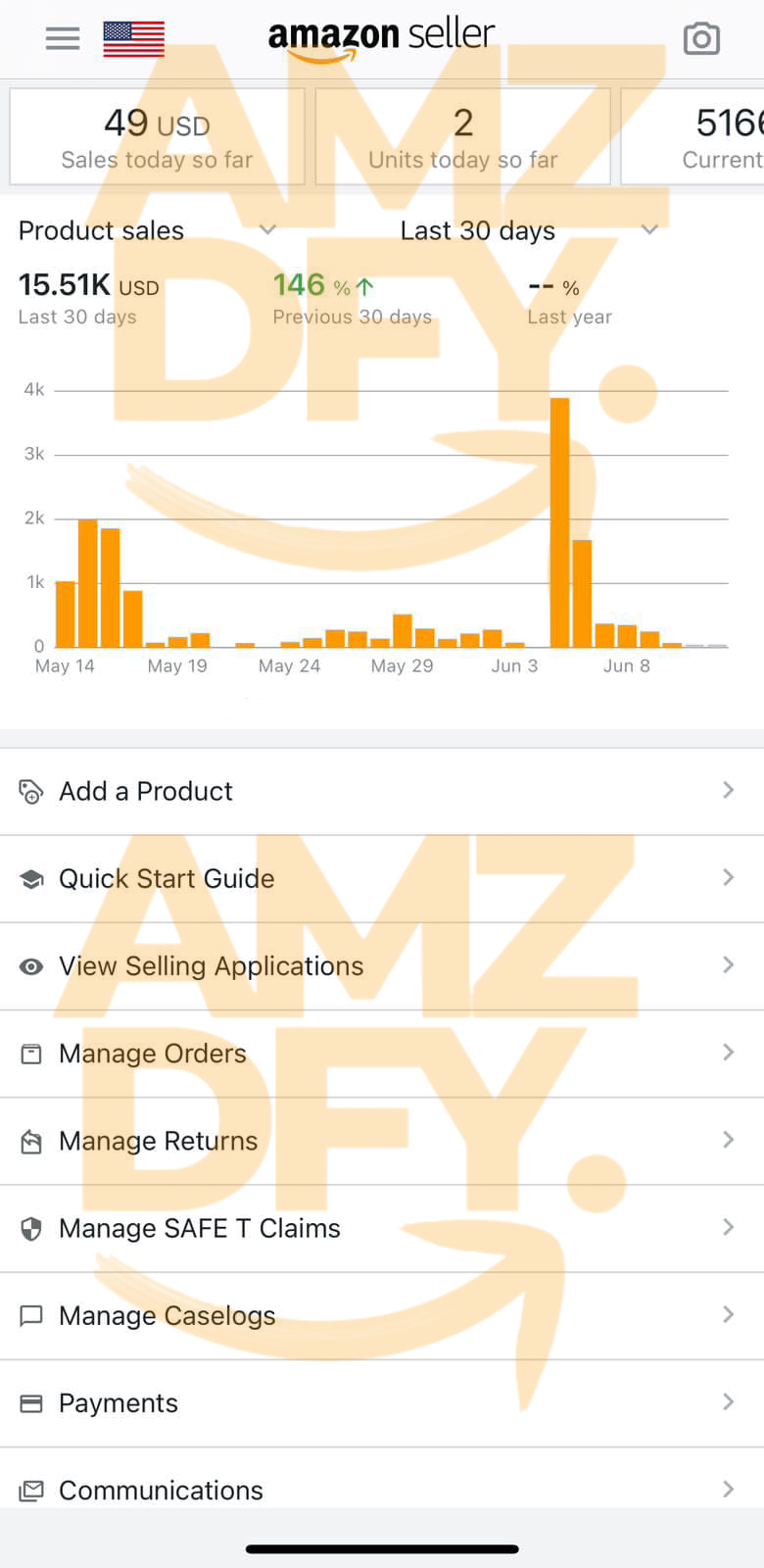Change the Last 30 days range
The height and width of the screenshot is (1568, 764).
pyautogui.click(x=529, y=230)
